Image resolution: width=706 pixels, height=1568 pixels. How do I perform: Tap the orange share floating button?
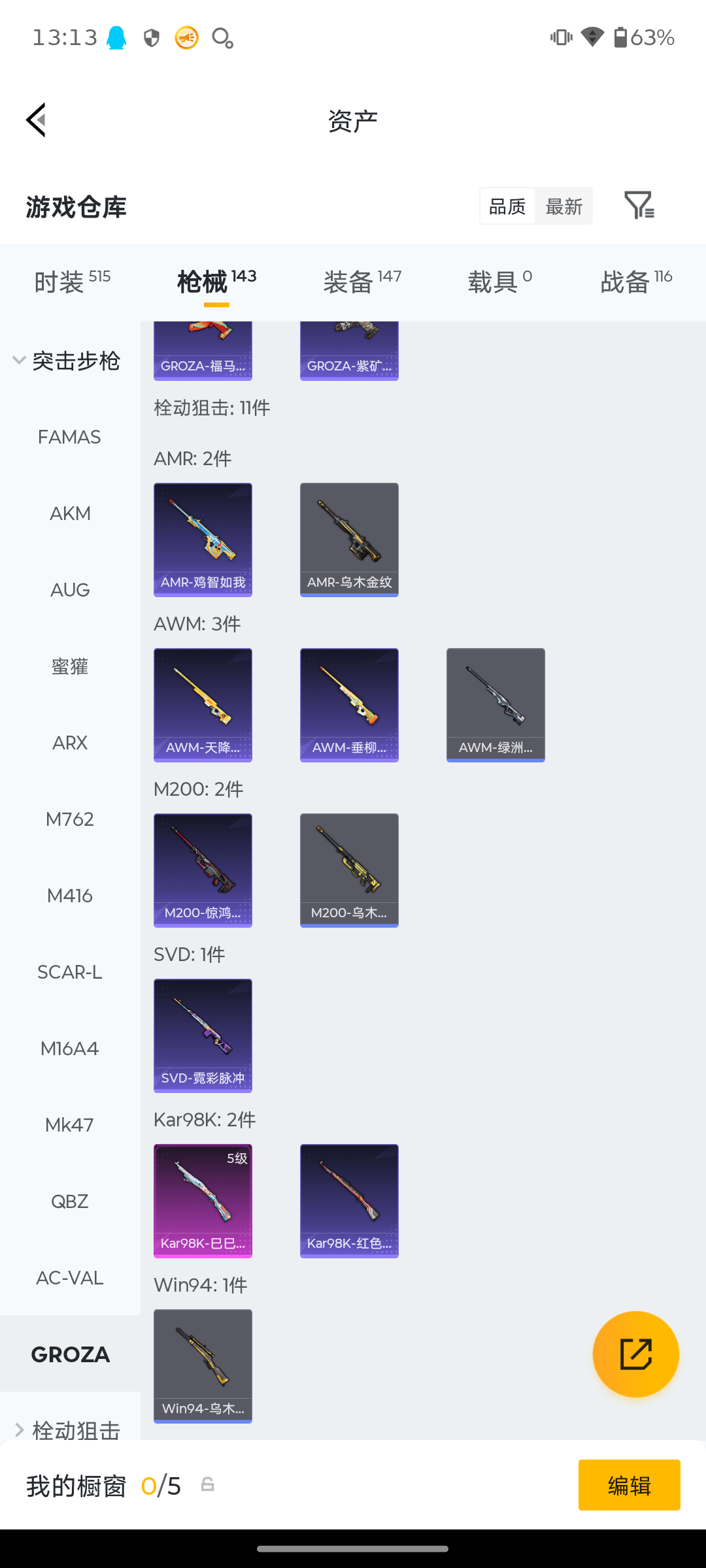pyautogui.click(x=635, y=1354)
